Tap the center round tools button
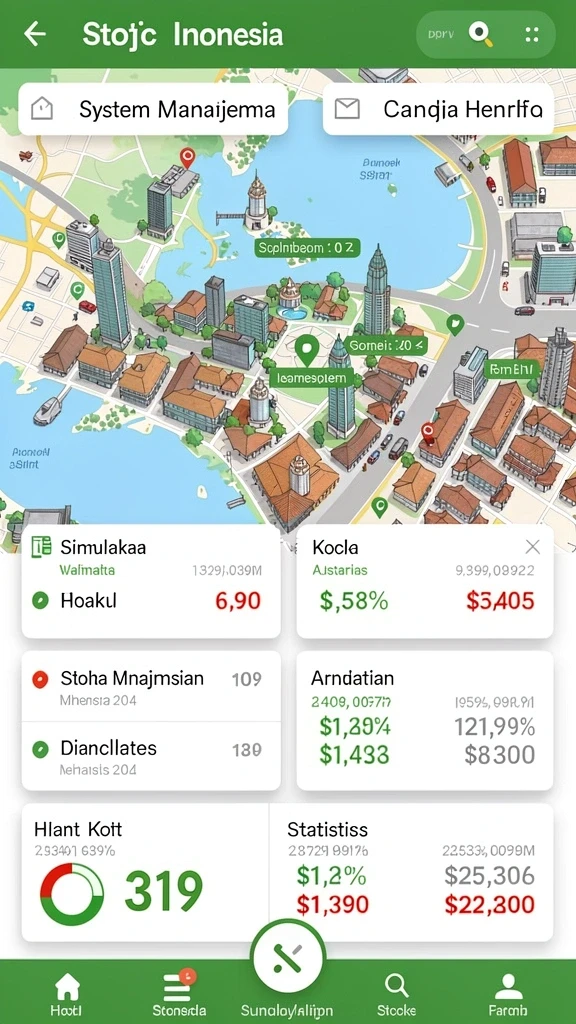This screenshot has height=1024, width=576. pyautogui.click(x=287, y=957)
